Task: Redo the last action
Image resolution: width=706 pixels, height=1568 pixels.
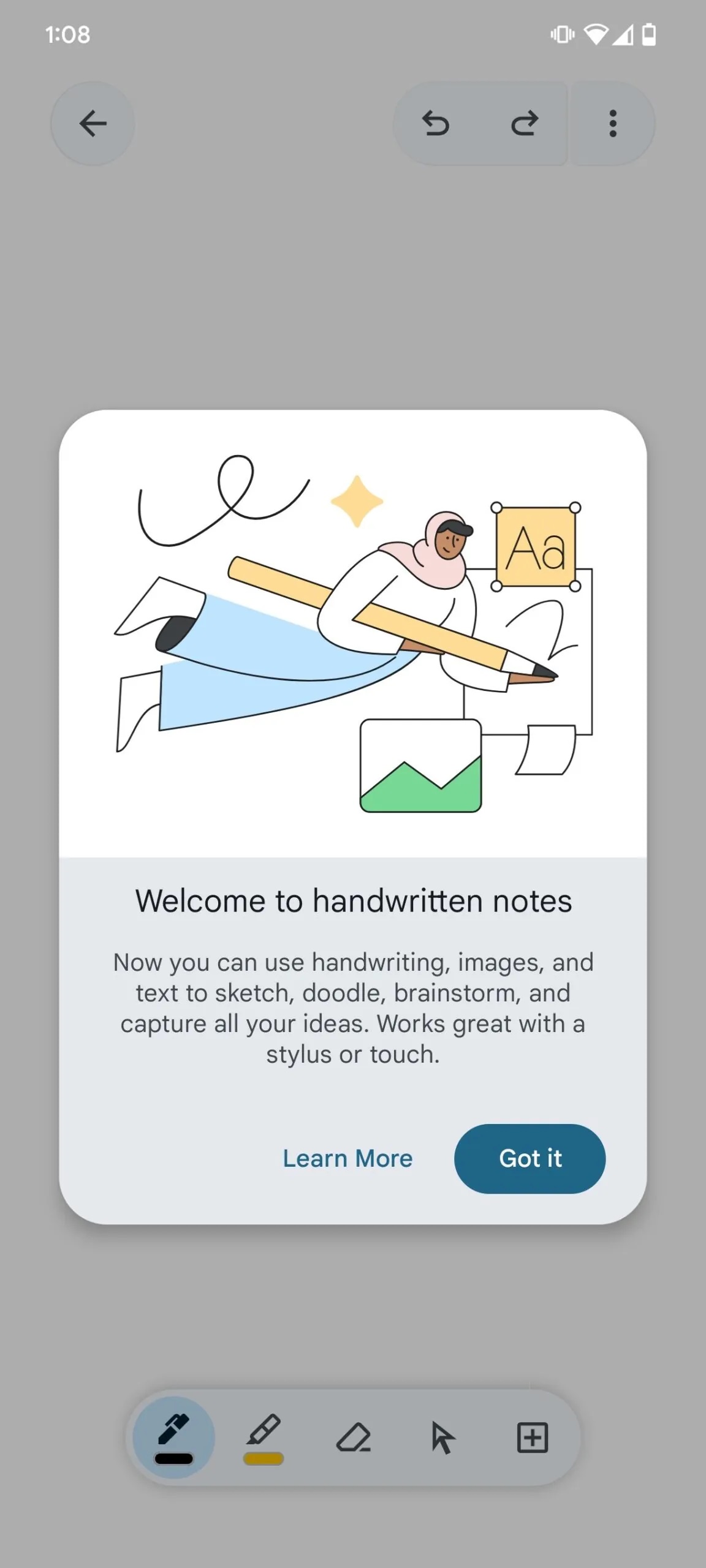Action: 524,123
